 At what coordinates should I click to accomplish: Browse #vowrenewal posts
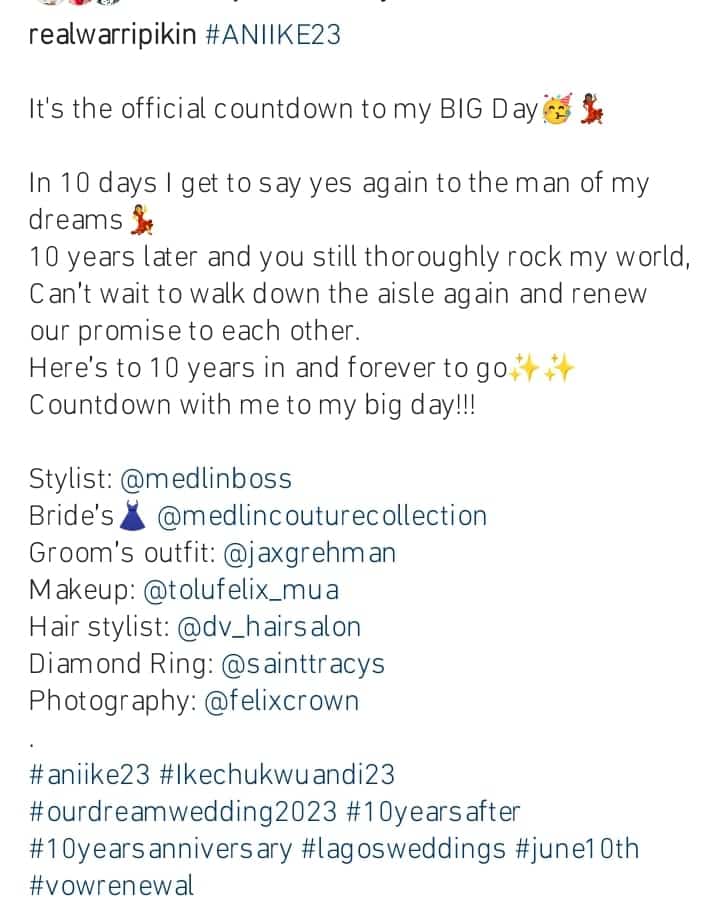click(x=111, y=886)
